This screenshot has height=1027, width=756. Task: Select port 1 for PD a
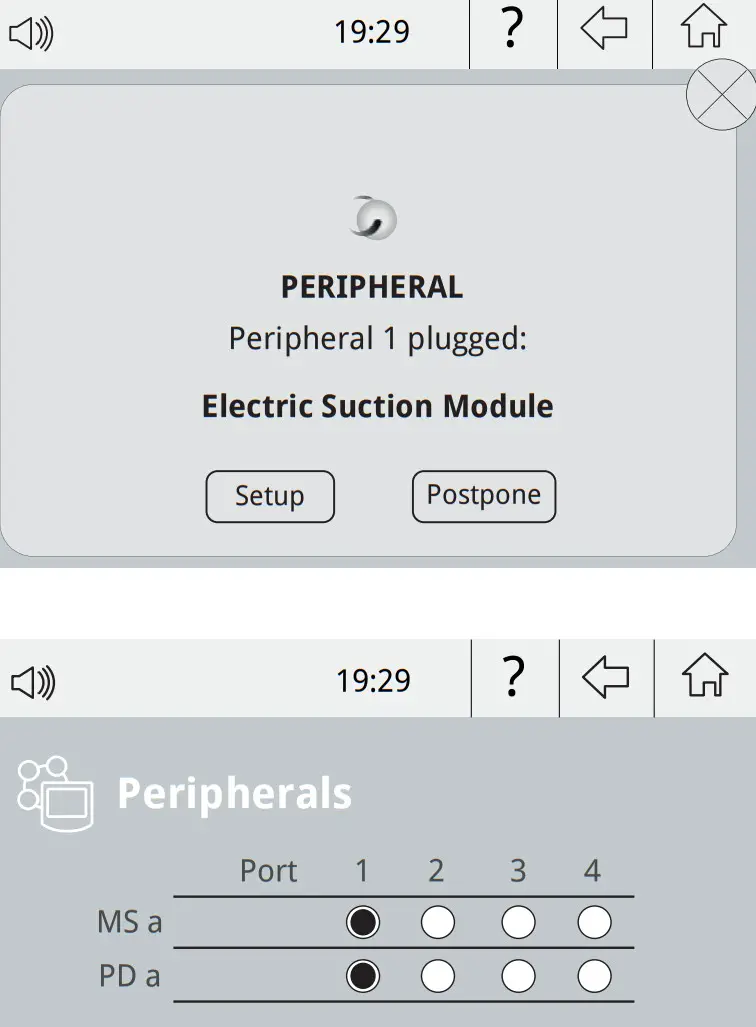click(x=363, y=976)
